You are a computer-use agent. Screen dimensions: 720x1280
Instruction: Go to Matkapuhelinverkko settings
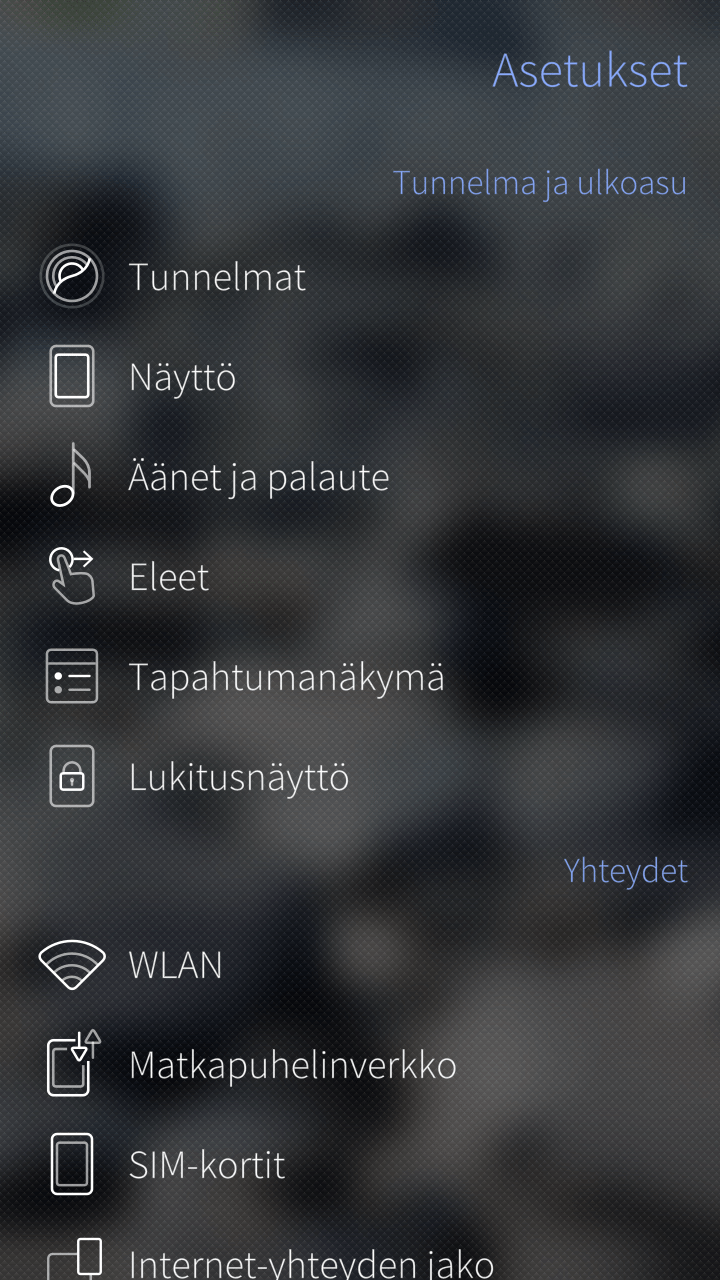pos(292,1065)
